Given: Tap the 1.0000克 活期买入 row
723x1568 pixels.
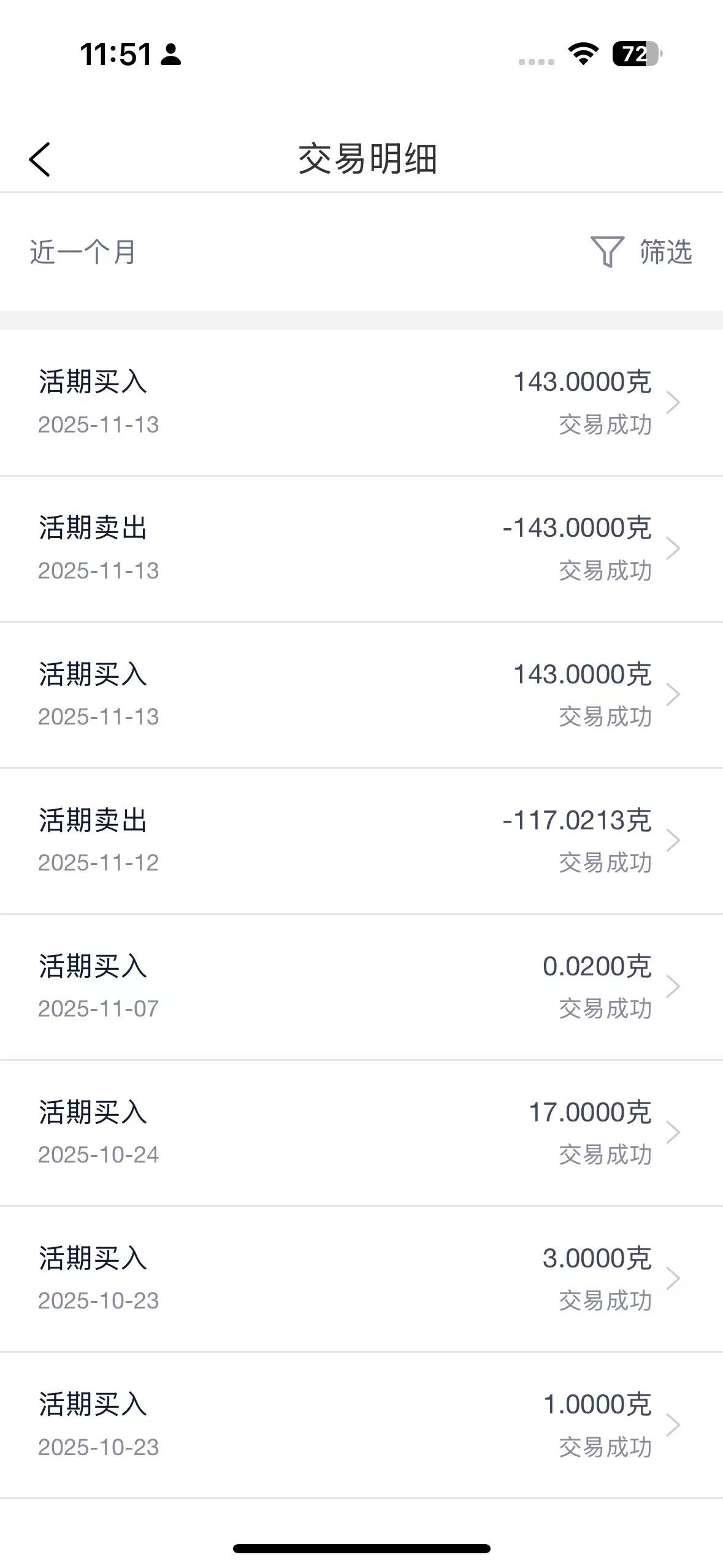Looking at the screenshot, I should [361, 1424].
